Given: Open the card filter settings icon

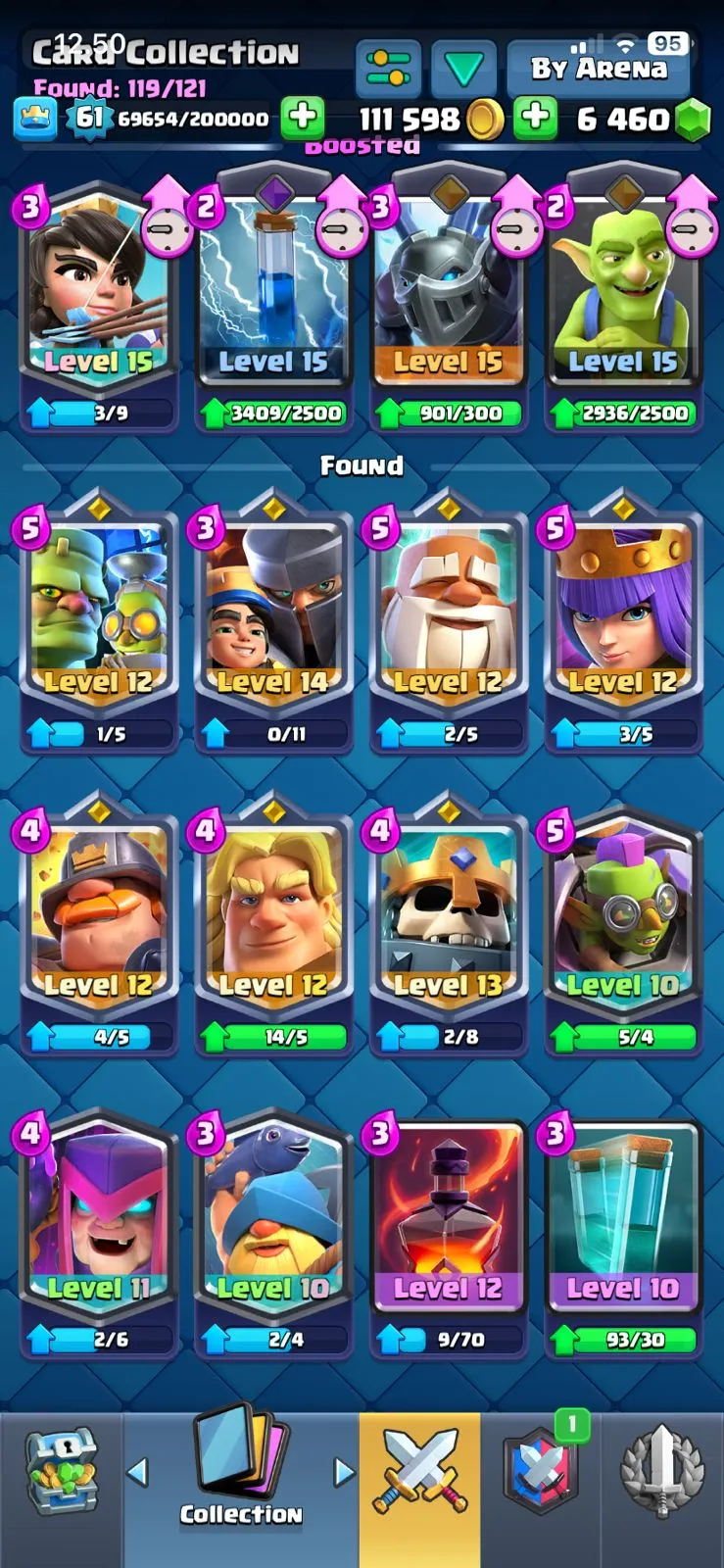Looking at the screenshot, I should tap(388, 69).
